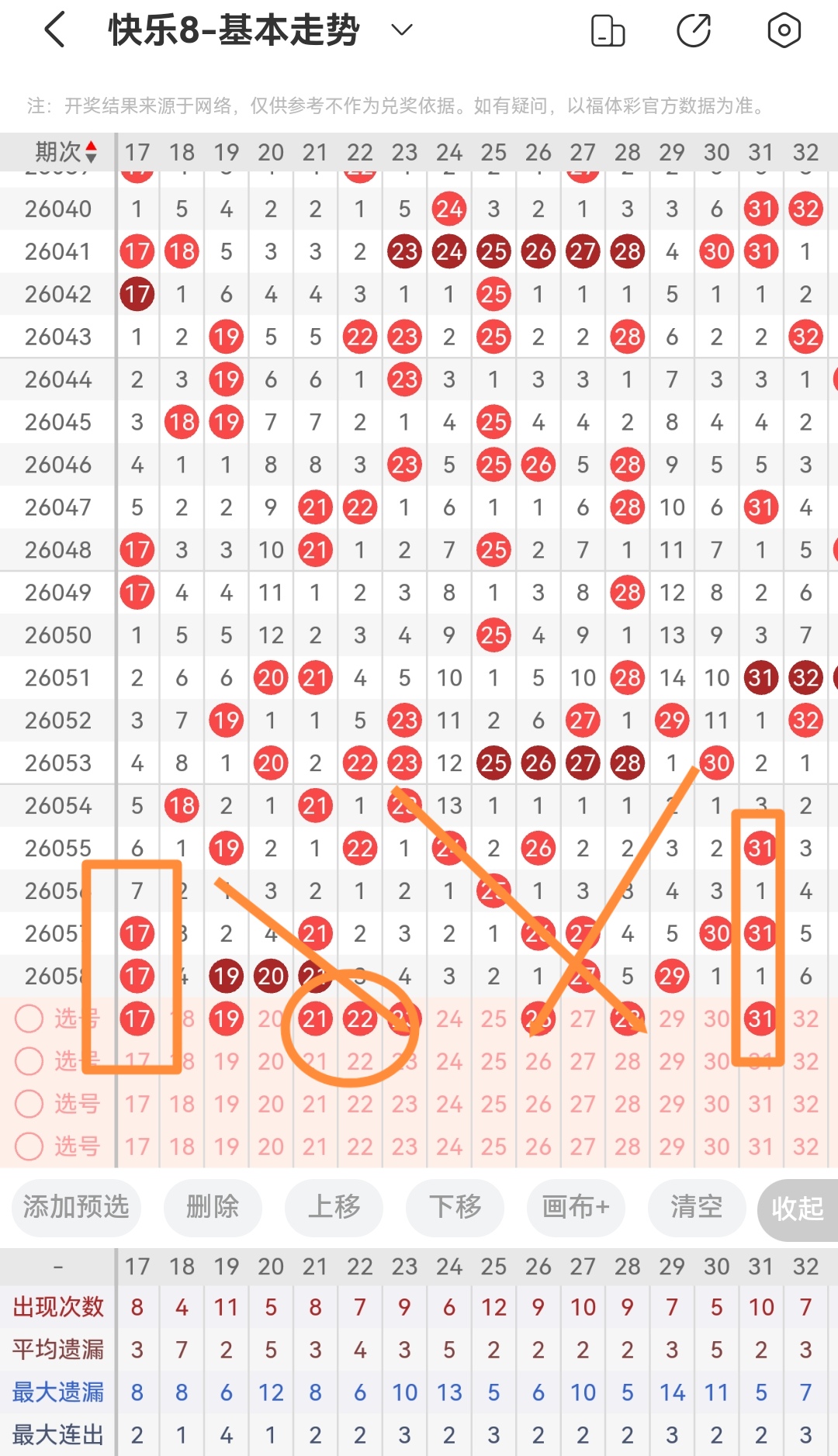Share this trend chart

694,31
